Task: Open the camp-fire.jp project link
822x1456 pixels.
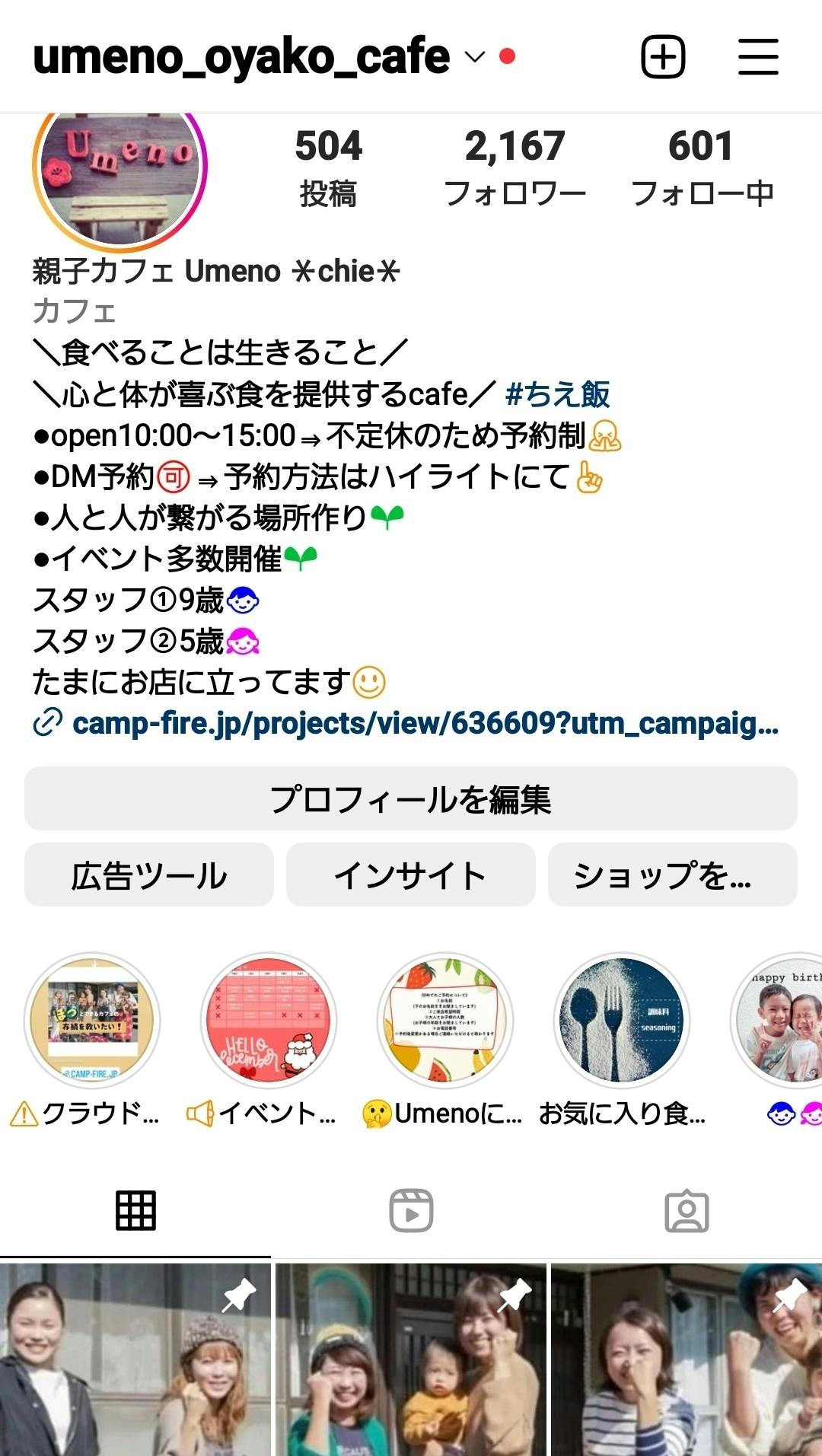Action: point(425,723)
